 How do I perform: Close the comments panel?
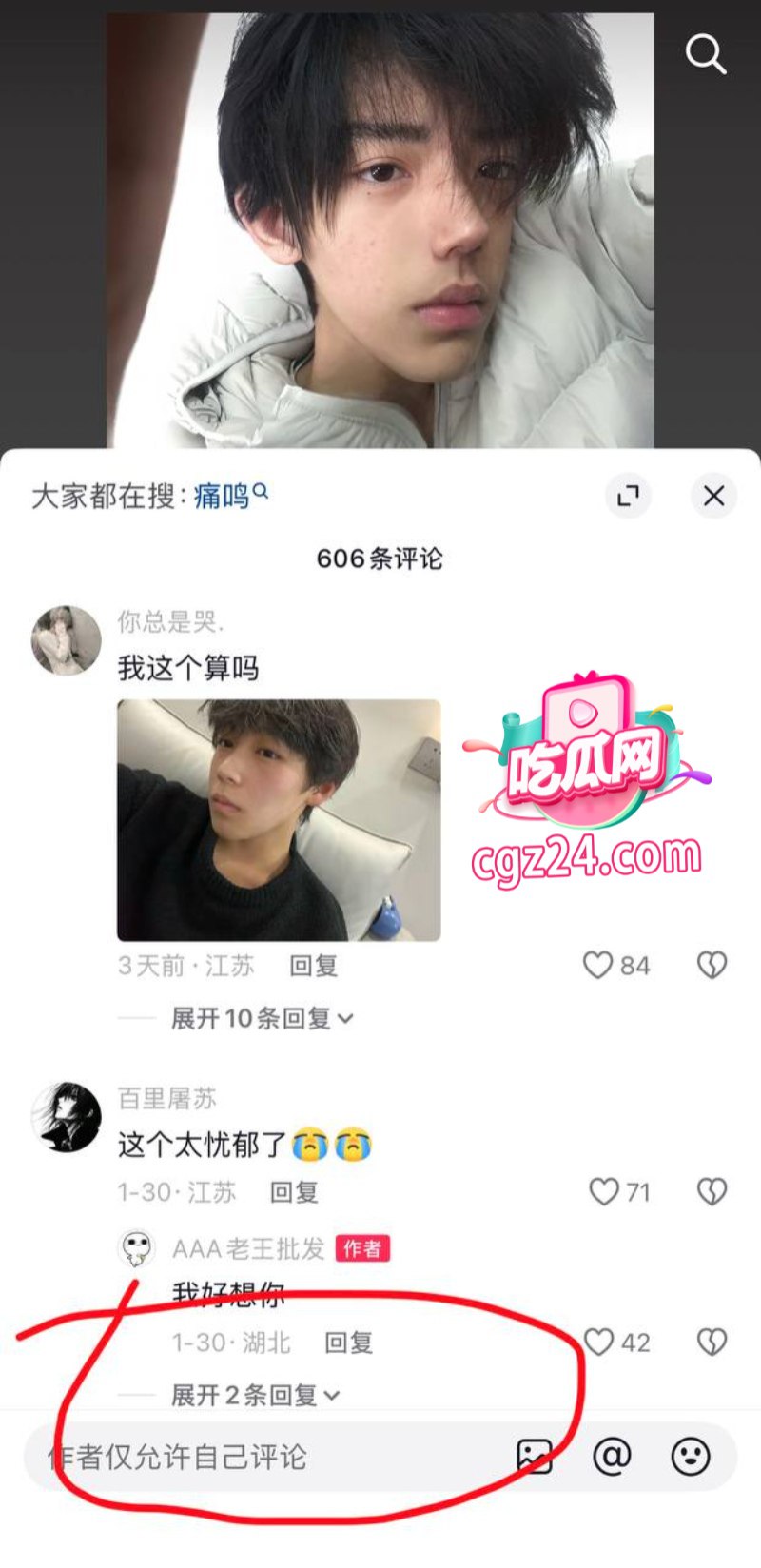(x=713, y=496)
